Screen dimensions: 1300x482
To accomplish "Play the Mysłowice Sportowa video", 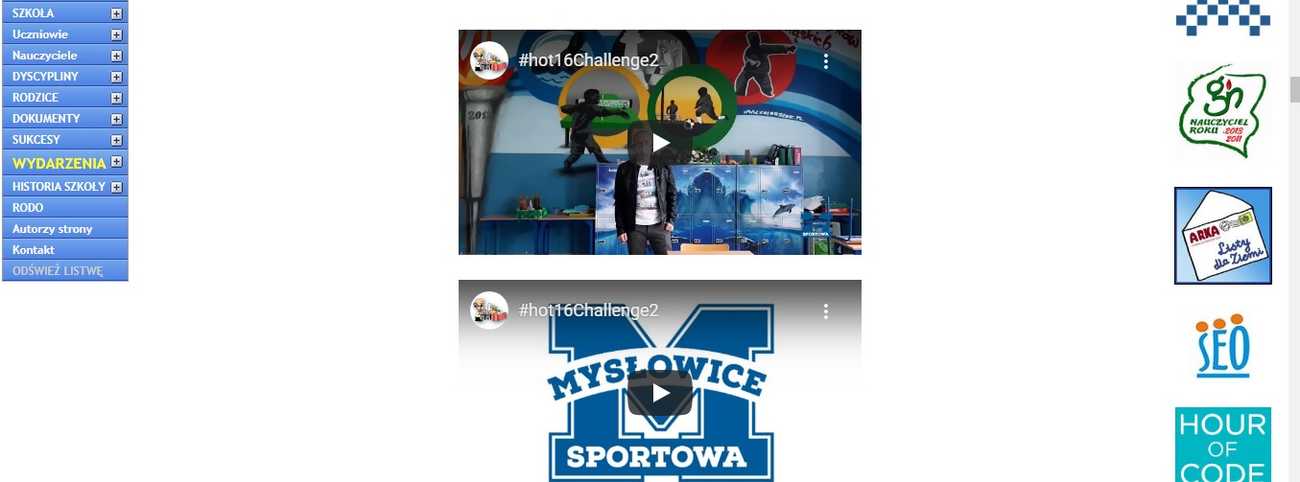I will (659, 393).
